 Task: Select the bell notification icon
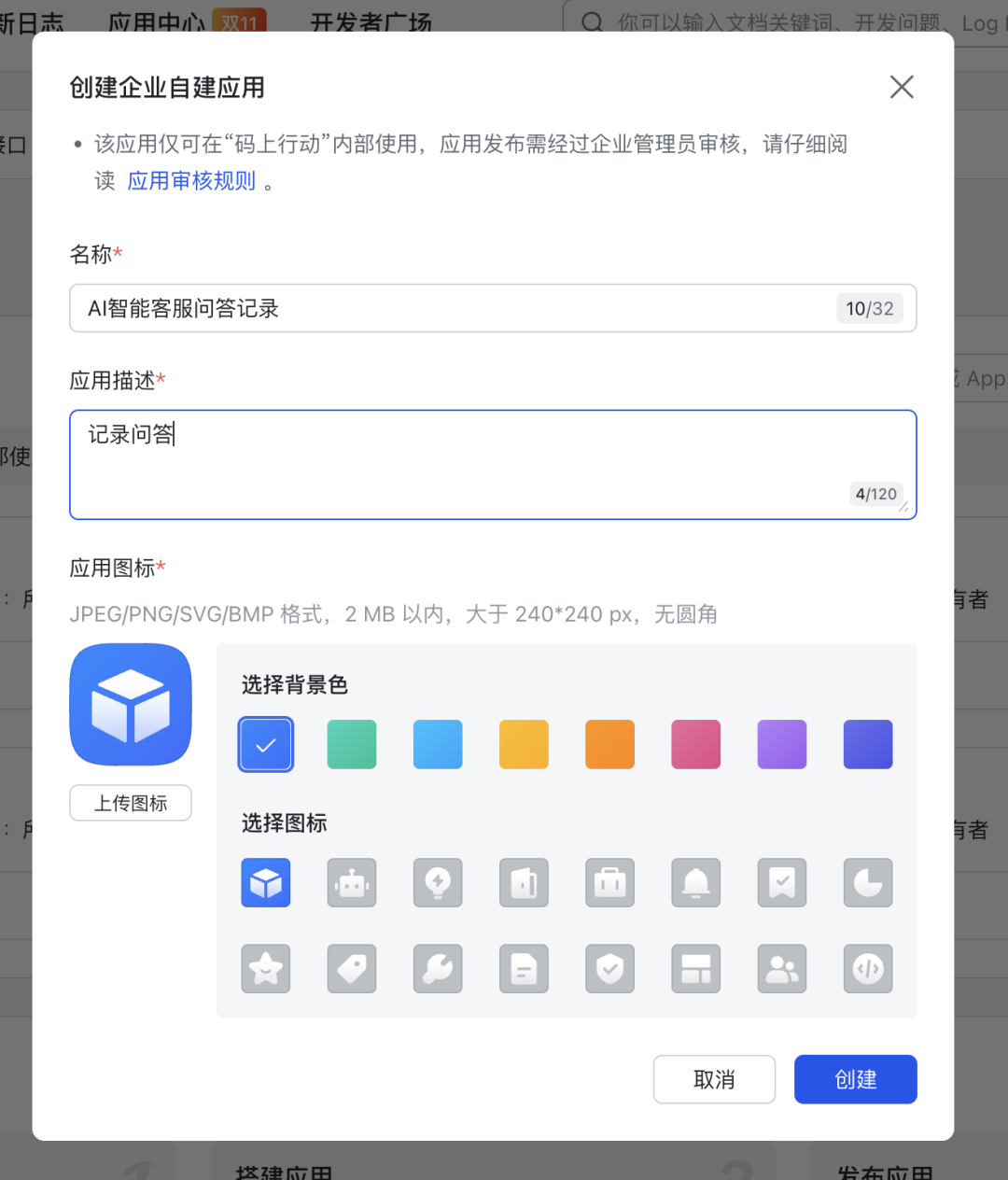pos(695,882)
